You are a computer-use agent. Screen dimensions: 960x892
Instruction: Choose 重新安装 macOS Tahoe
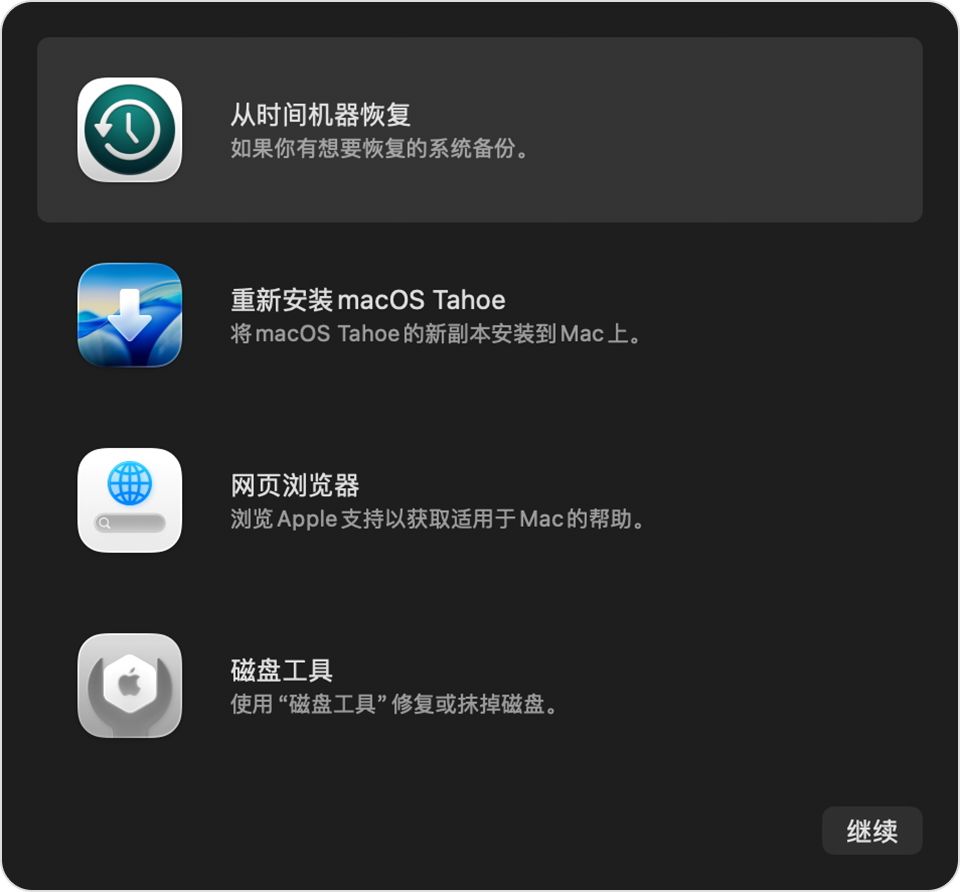click(479, 315)
